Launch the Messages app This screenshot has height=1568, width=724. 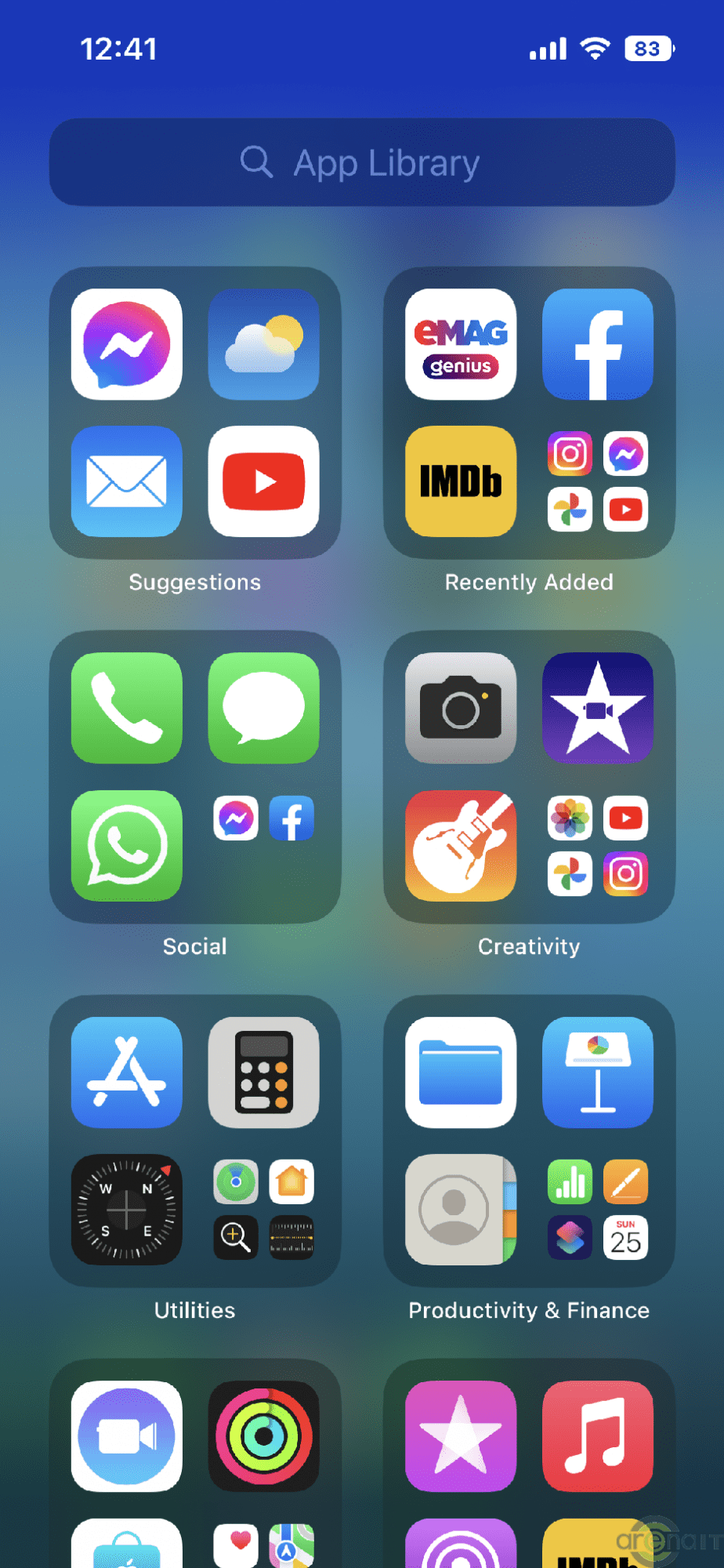click(x=263, y=708)
